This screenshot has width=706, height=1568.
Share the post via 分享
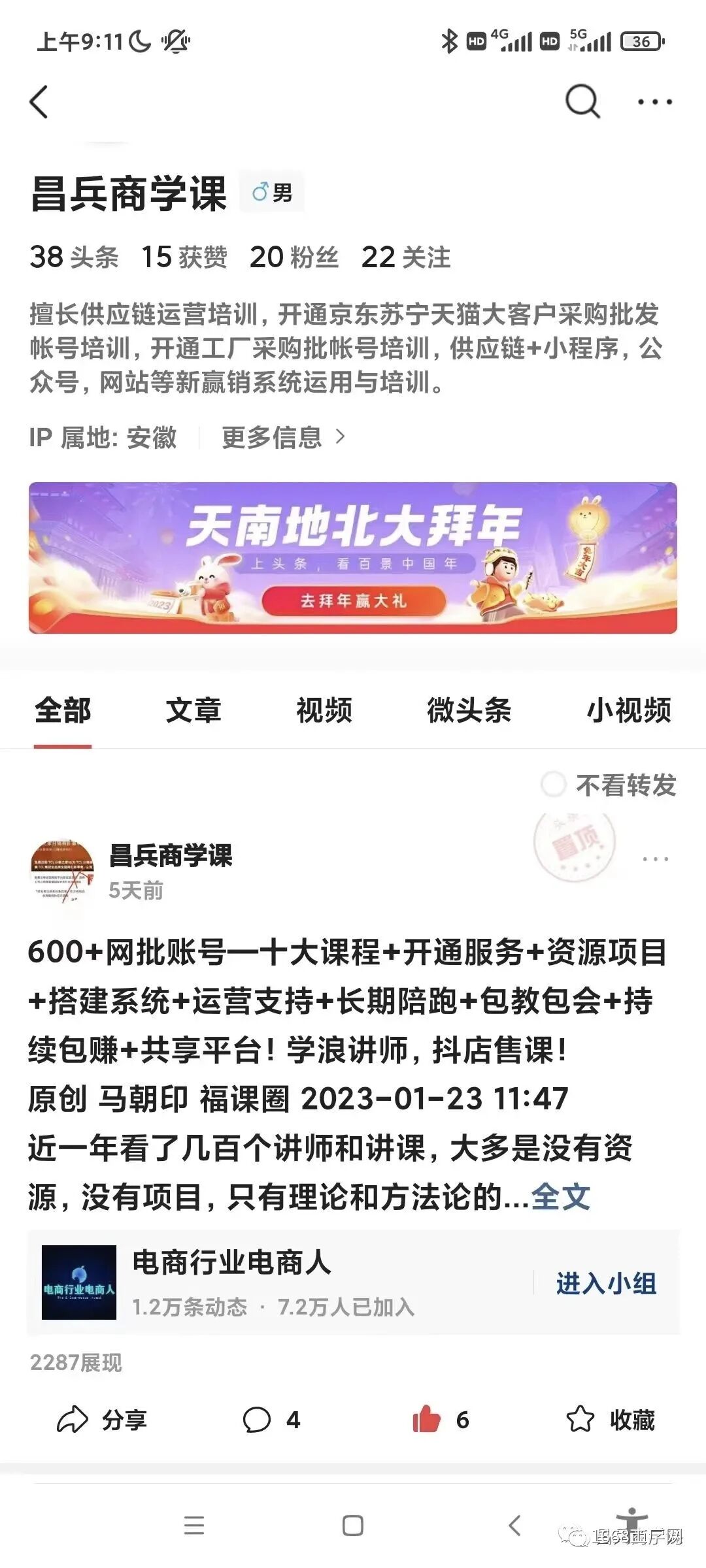click(x=101, y=1420)
